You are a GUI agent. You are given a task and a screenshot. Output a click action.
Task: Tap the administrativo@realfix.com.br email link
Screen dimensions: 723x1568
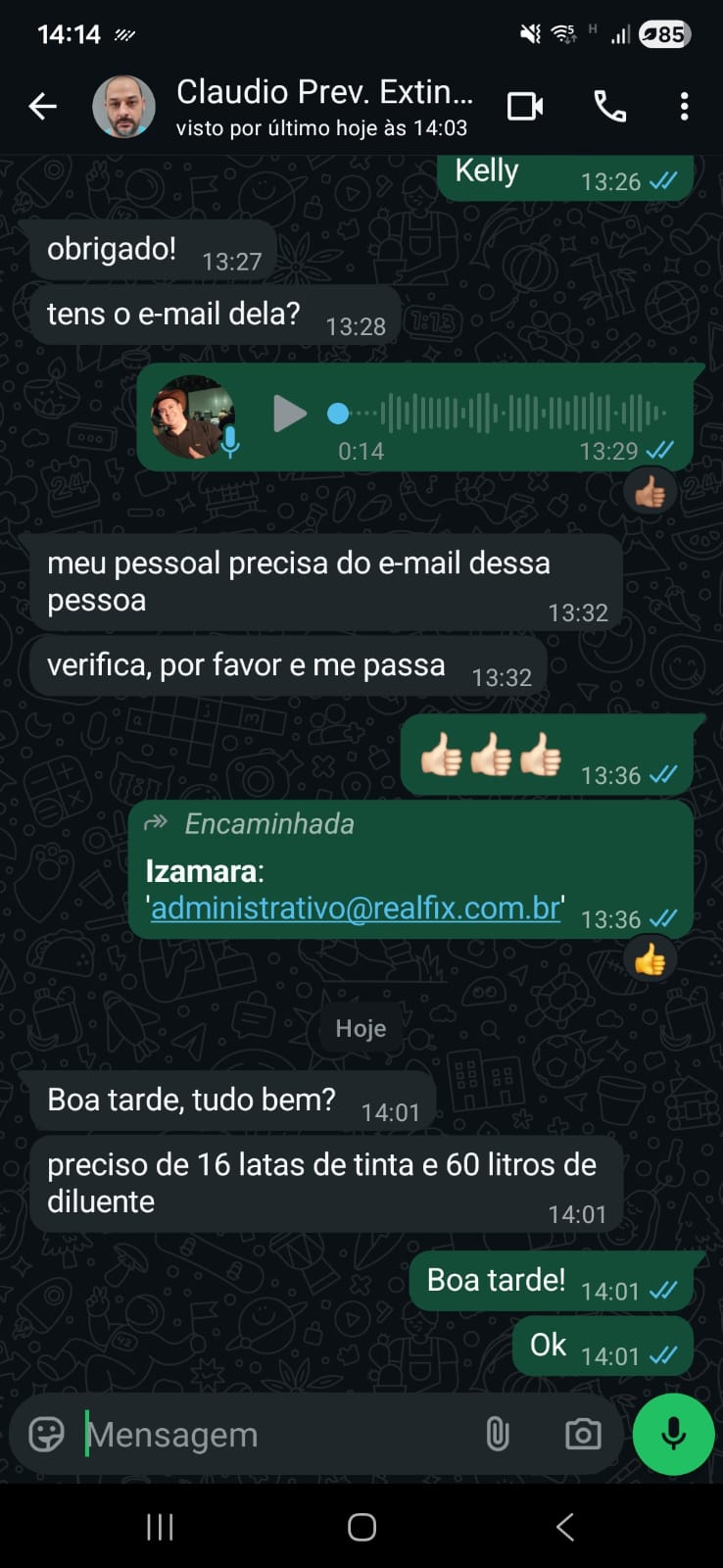pyautogui.click(x=356, y=908)
